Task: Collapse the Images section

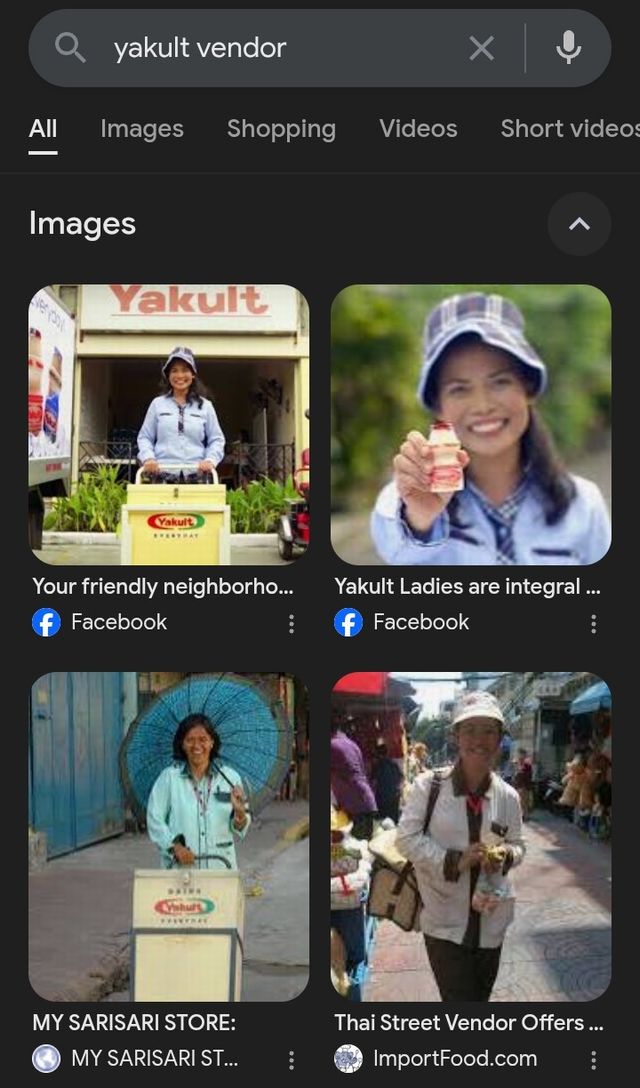Action: [580, 224]
